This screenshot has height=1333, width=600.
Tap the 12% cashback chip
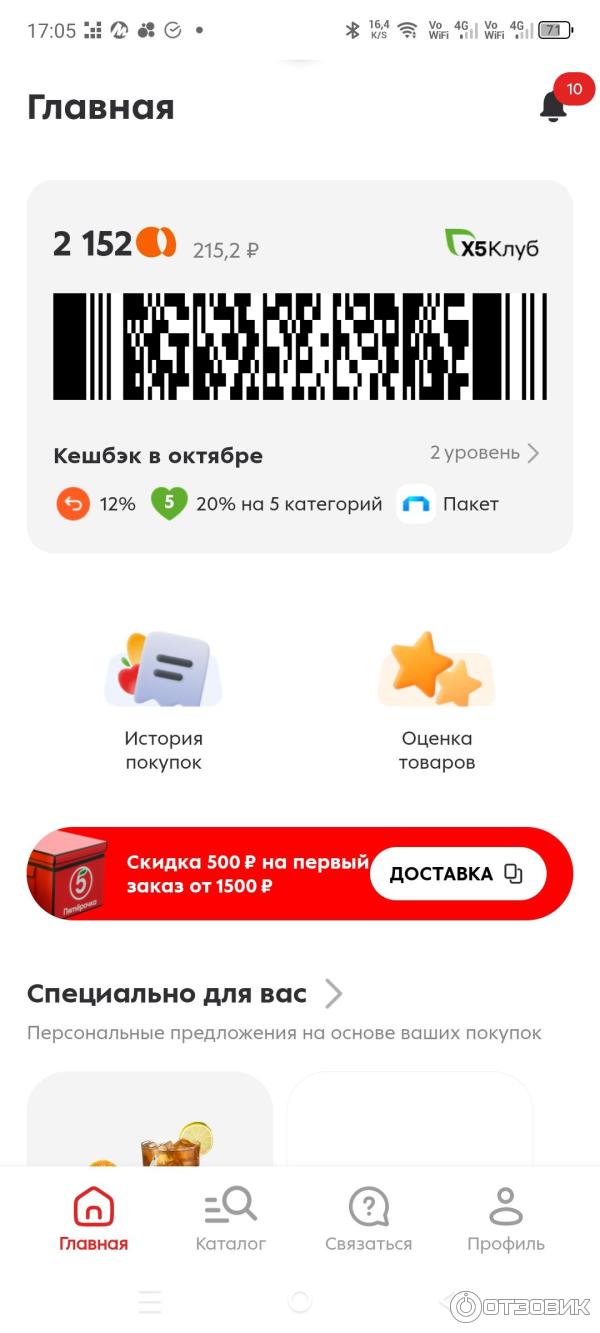click(x=96, y=504)
